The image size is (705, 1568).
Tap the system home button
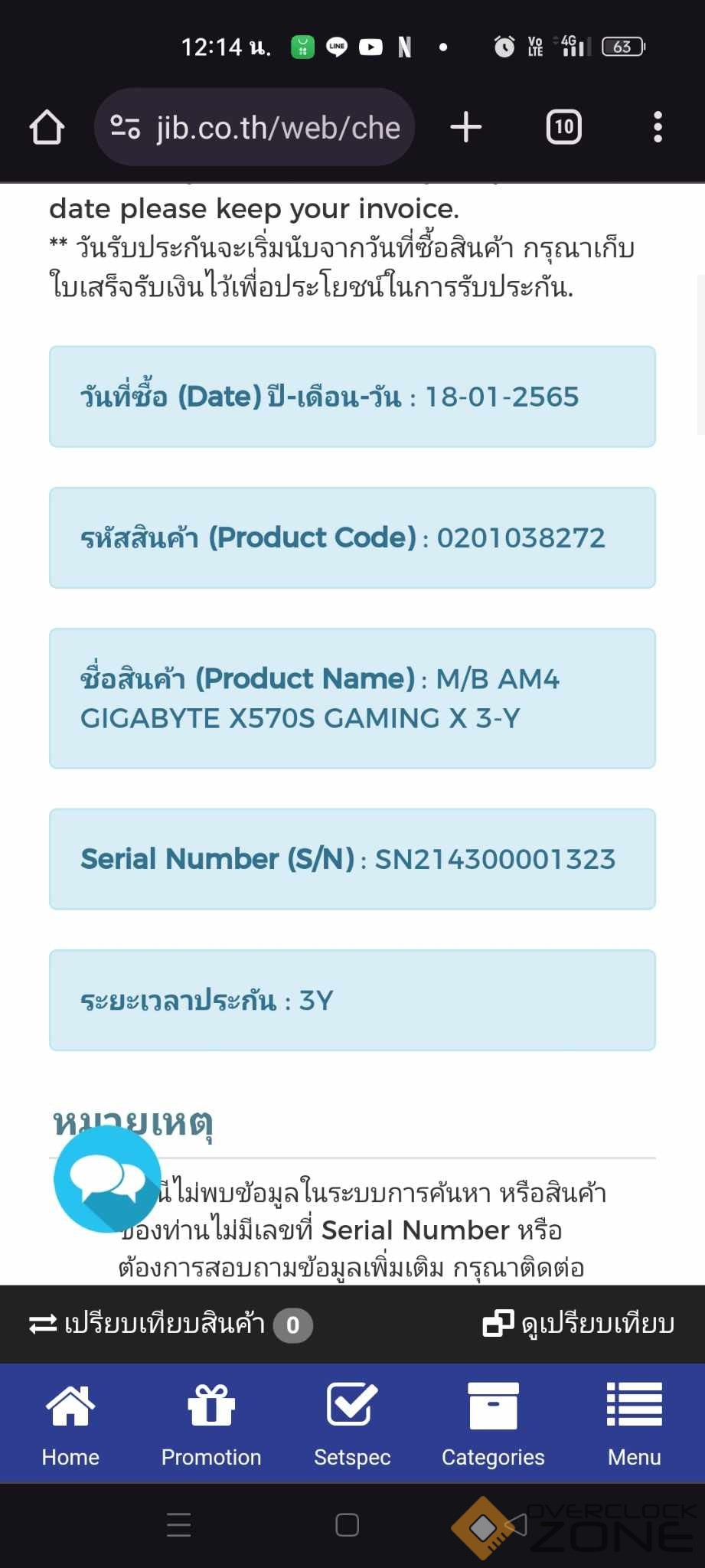pos(347,1525)
